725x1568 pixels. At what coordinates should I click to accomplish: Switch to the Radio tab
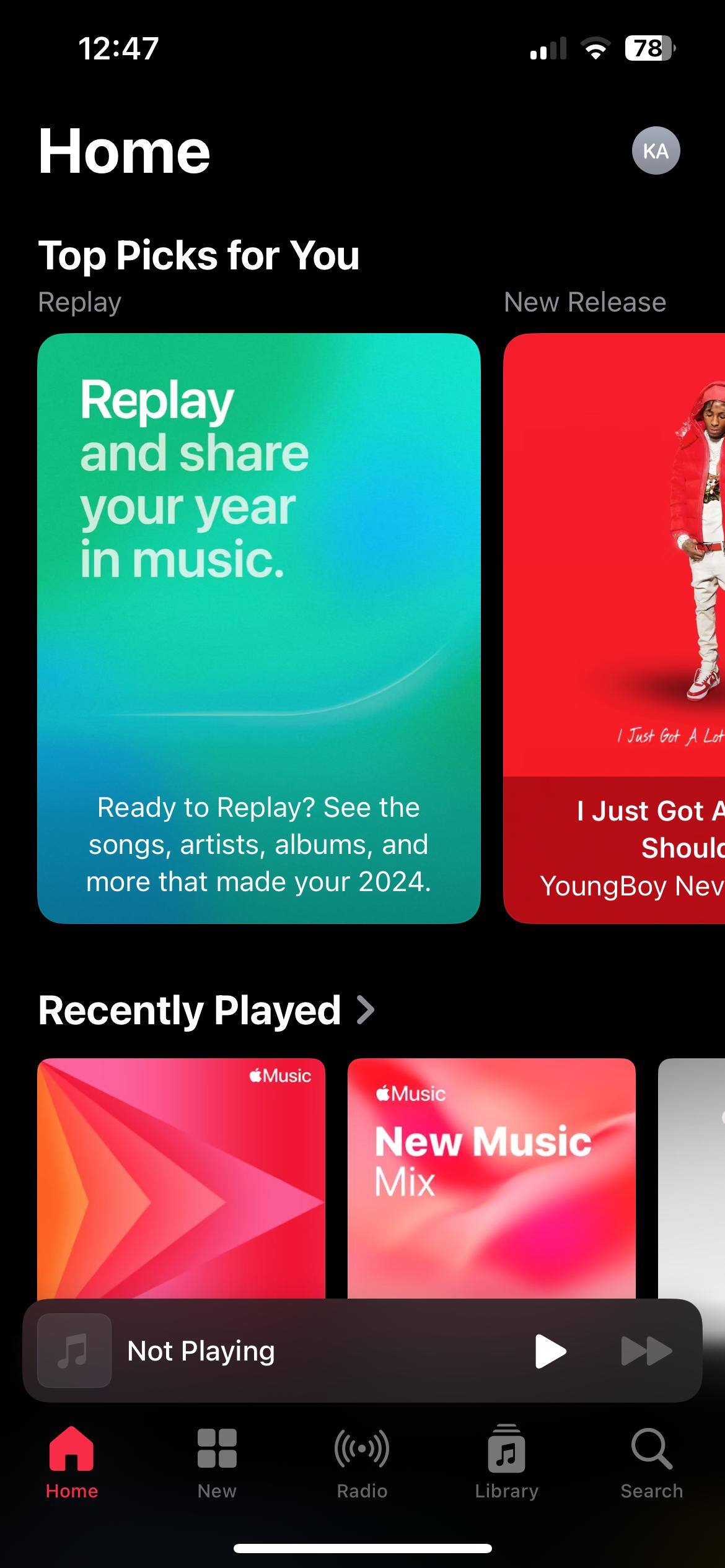(x=362, y=1463)
